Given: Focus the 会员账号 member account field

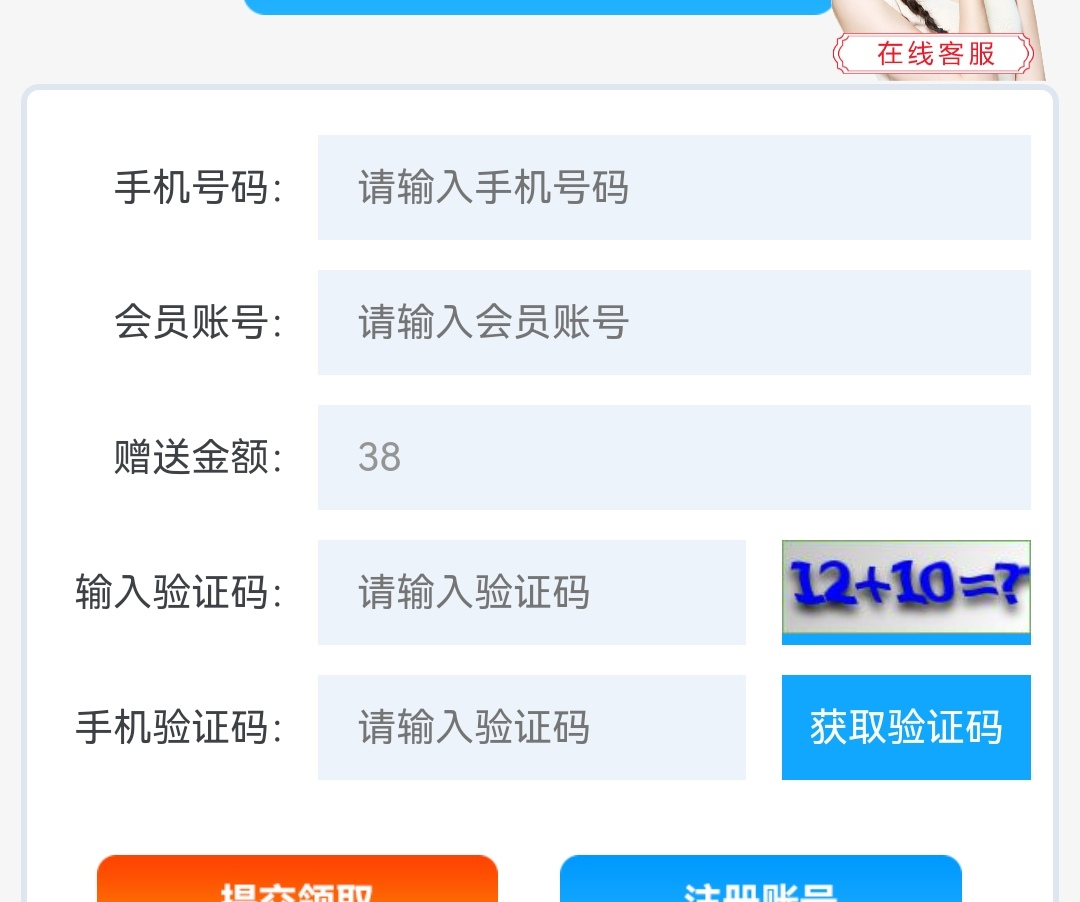Looking at the screenshot, I should point(673,322).
